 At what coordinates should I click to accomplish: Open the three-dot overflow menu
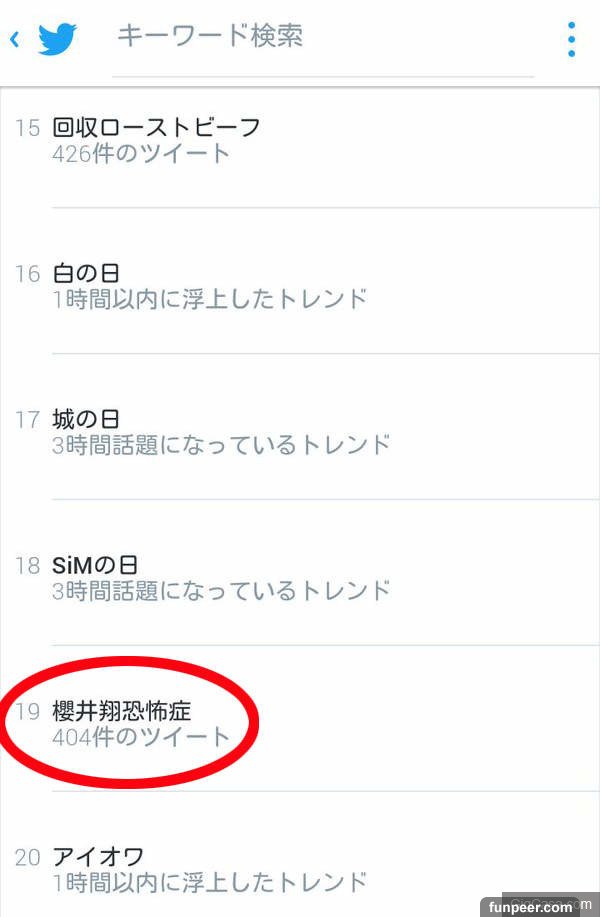pyautogui.click(x=571, y=39)
